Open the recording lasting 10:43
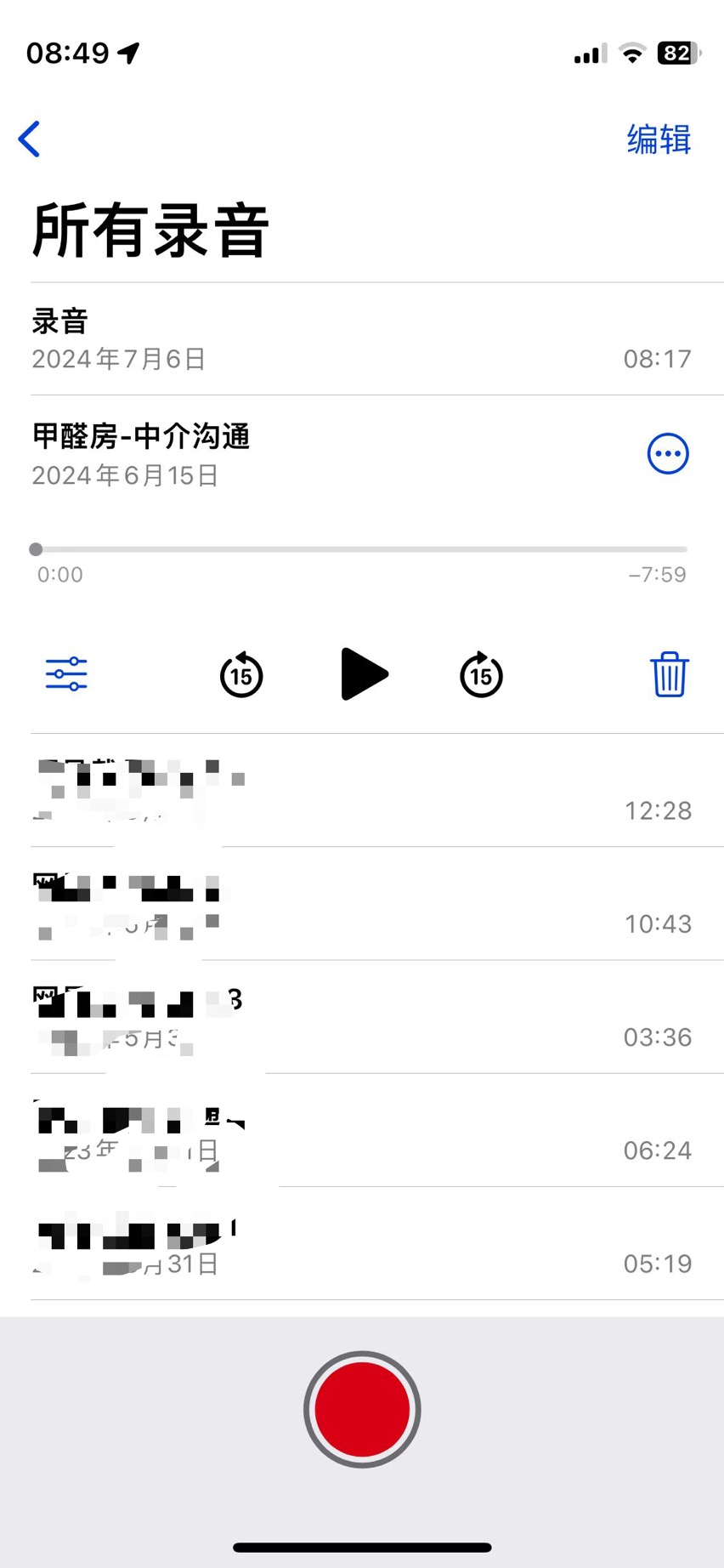The width and height of the screenshot is (724, 1568). (x=362, y=904)
